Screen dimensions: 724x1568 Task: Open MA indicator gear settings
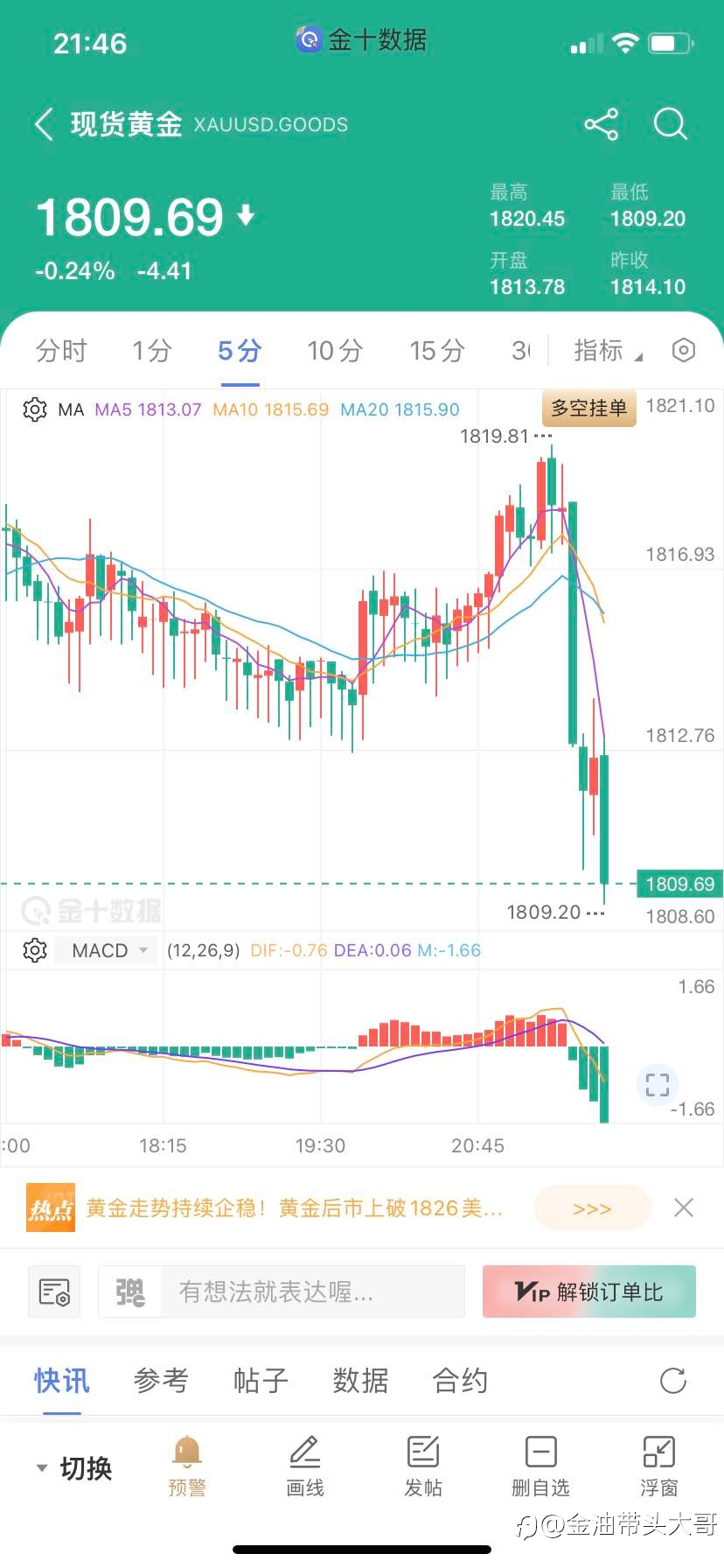tap(35, 409)
